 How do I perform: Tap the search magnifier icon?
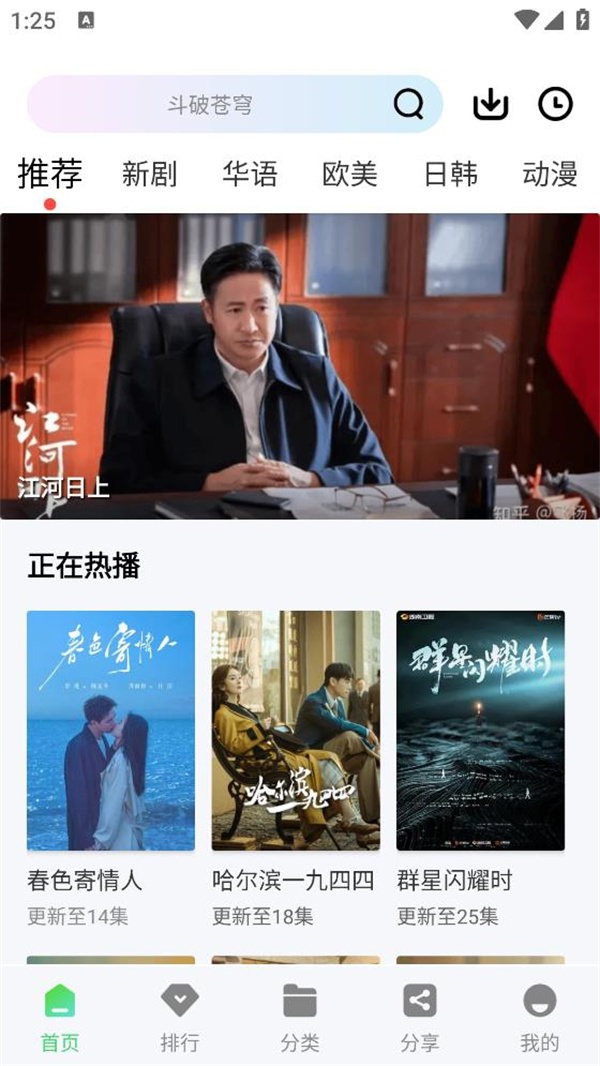[x=408, y=104]
